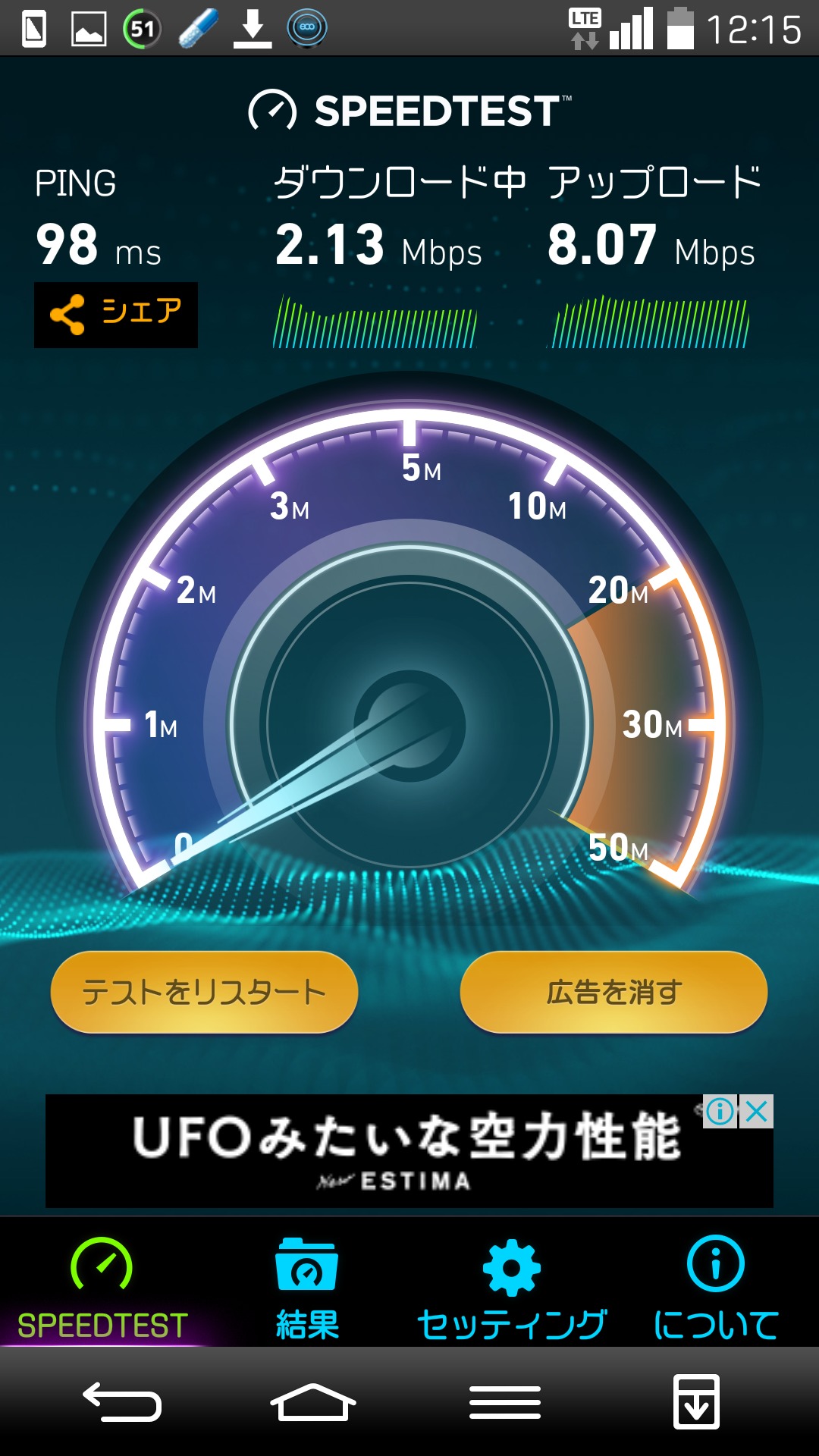
Task: Open the 結果 results tab
Action: point(306,1287)
